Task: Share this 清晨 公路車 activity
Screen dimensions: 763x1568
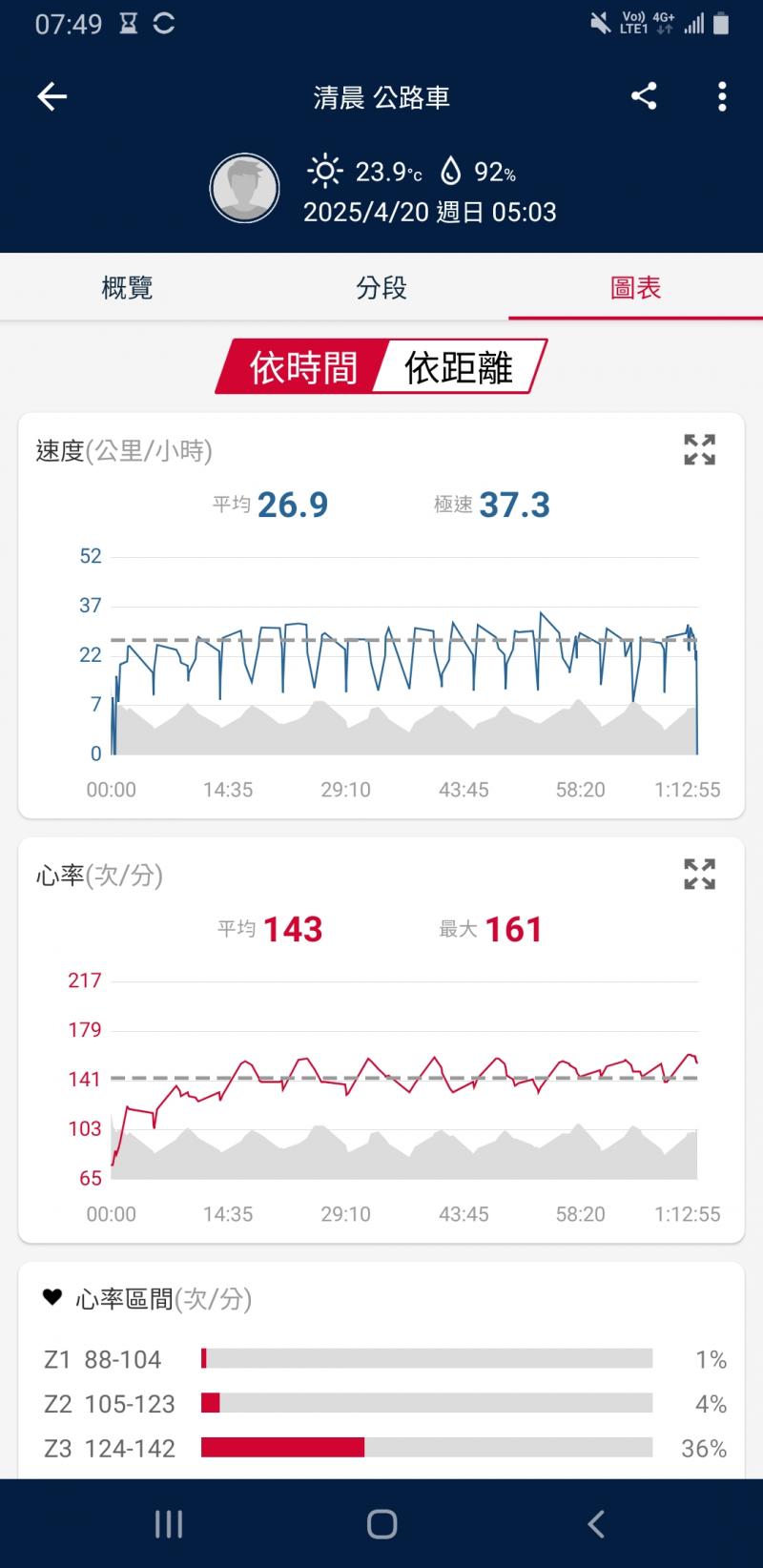Action: click(644, 95)
